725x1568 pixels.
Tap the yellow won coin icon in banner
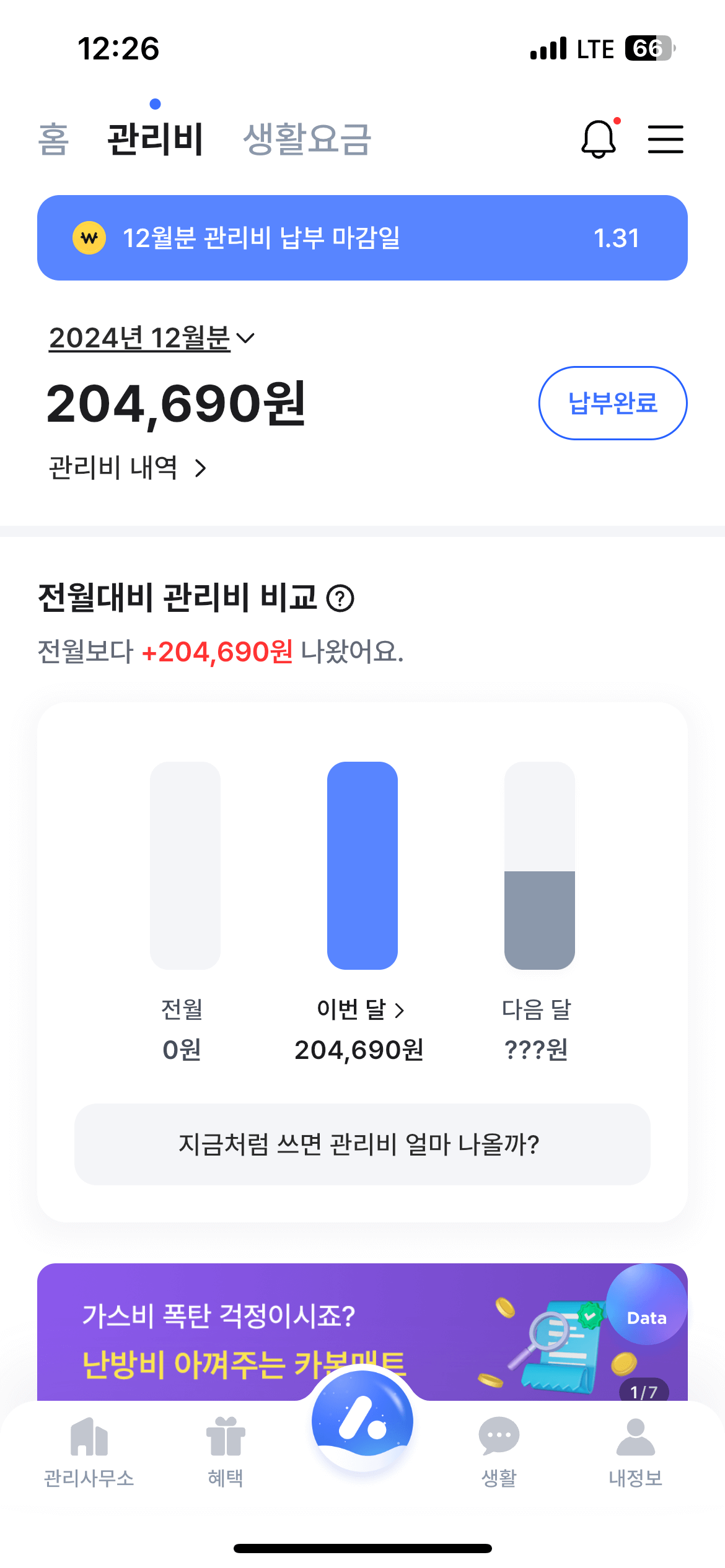click(89, 237)
